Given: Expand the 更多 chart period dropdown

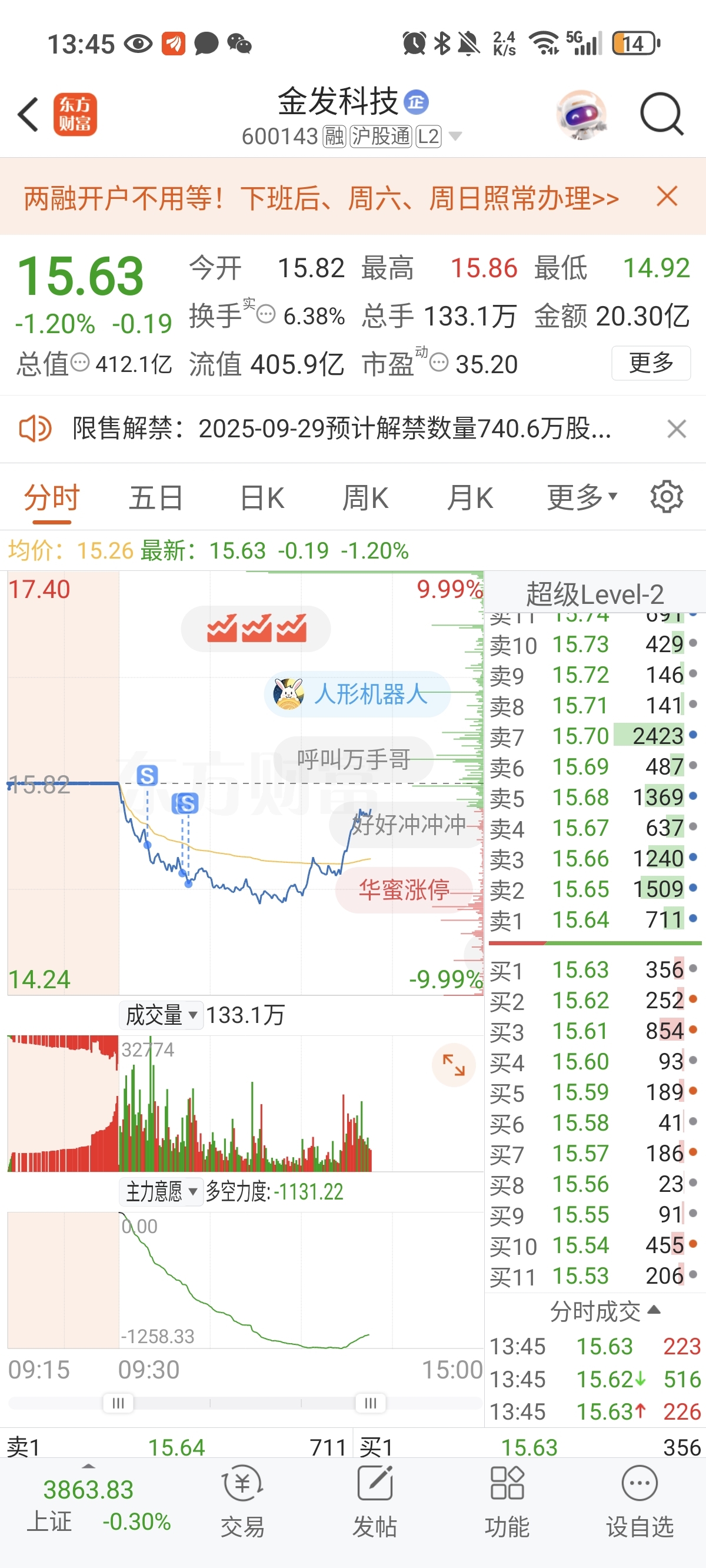Looking at the screenshot, I should [x=582, y=498].
